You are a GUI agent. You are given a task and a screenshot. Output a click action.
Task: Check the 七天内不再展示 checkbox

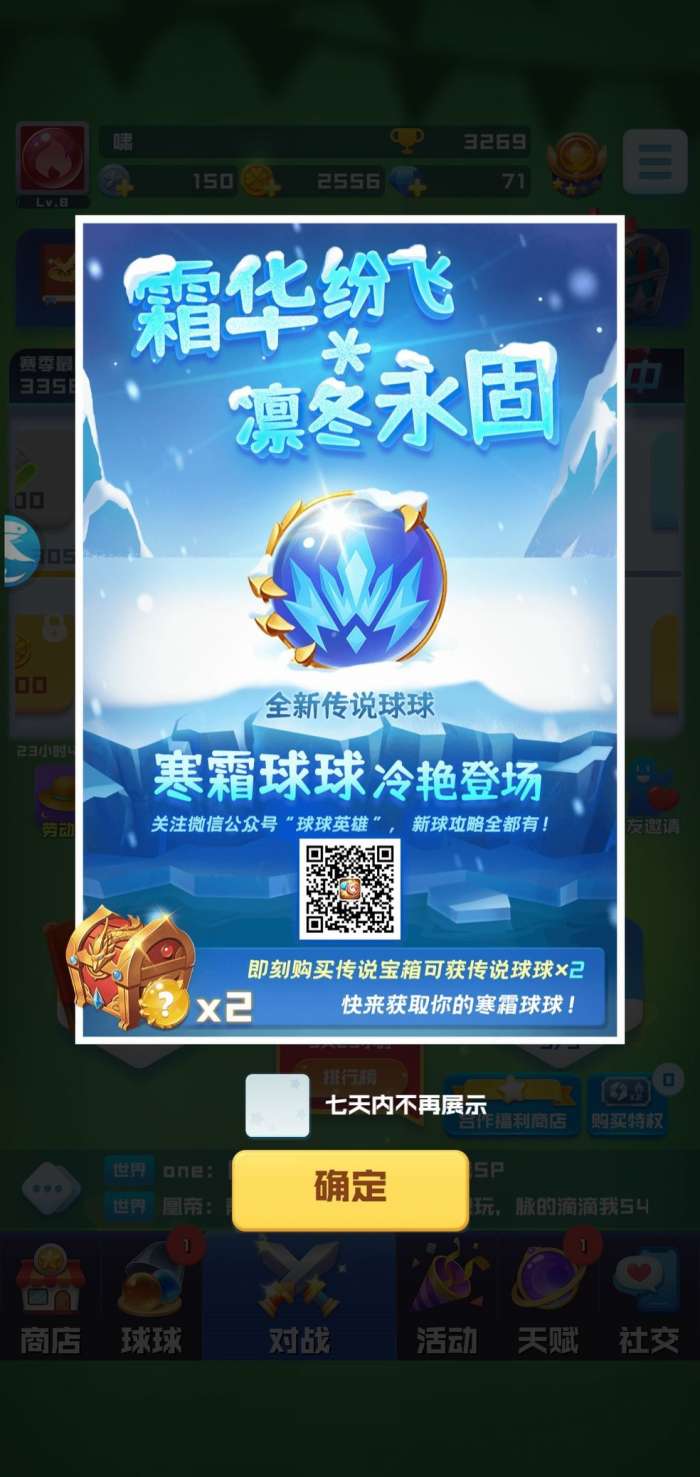tap(277, 1105)
